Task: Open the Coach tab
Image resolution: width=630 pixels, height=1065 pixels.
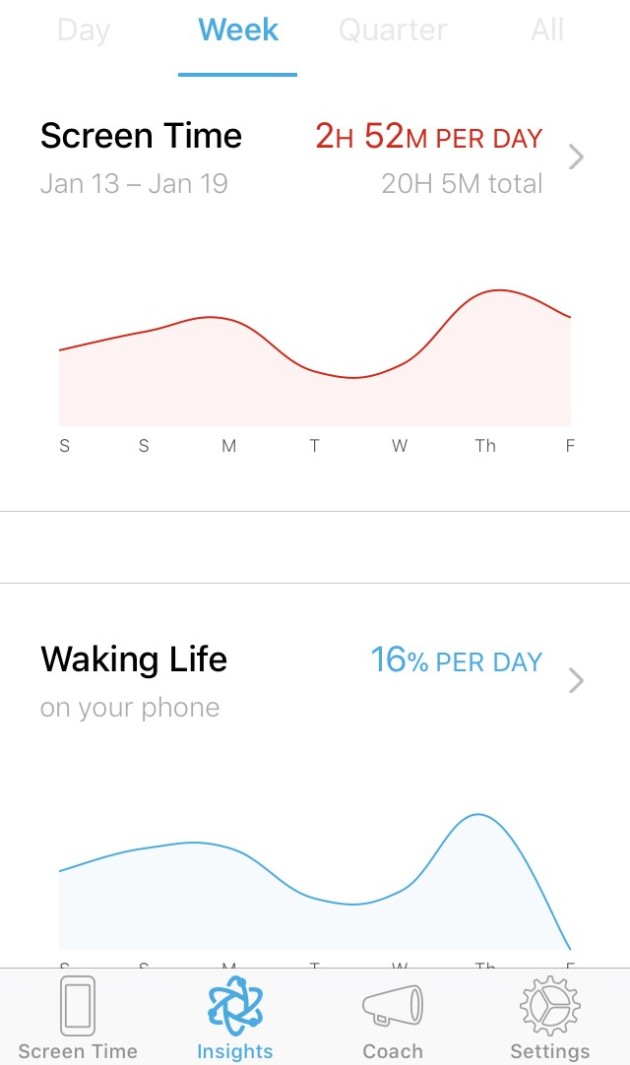Action: pos(392,1018)
